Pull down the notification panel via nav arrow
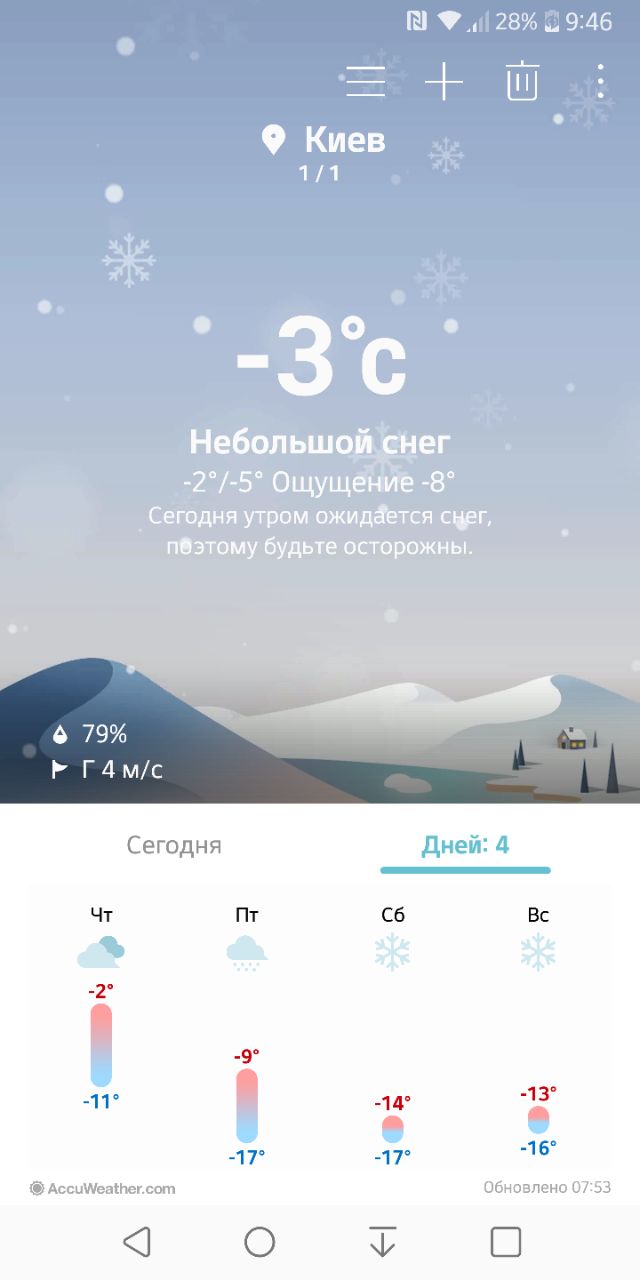Screen dimensions: 640x1280 pos(382,1242)
